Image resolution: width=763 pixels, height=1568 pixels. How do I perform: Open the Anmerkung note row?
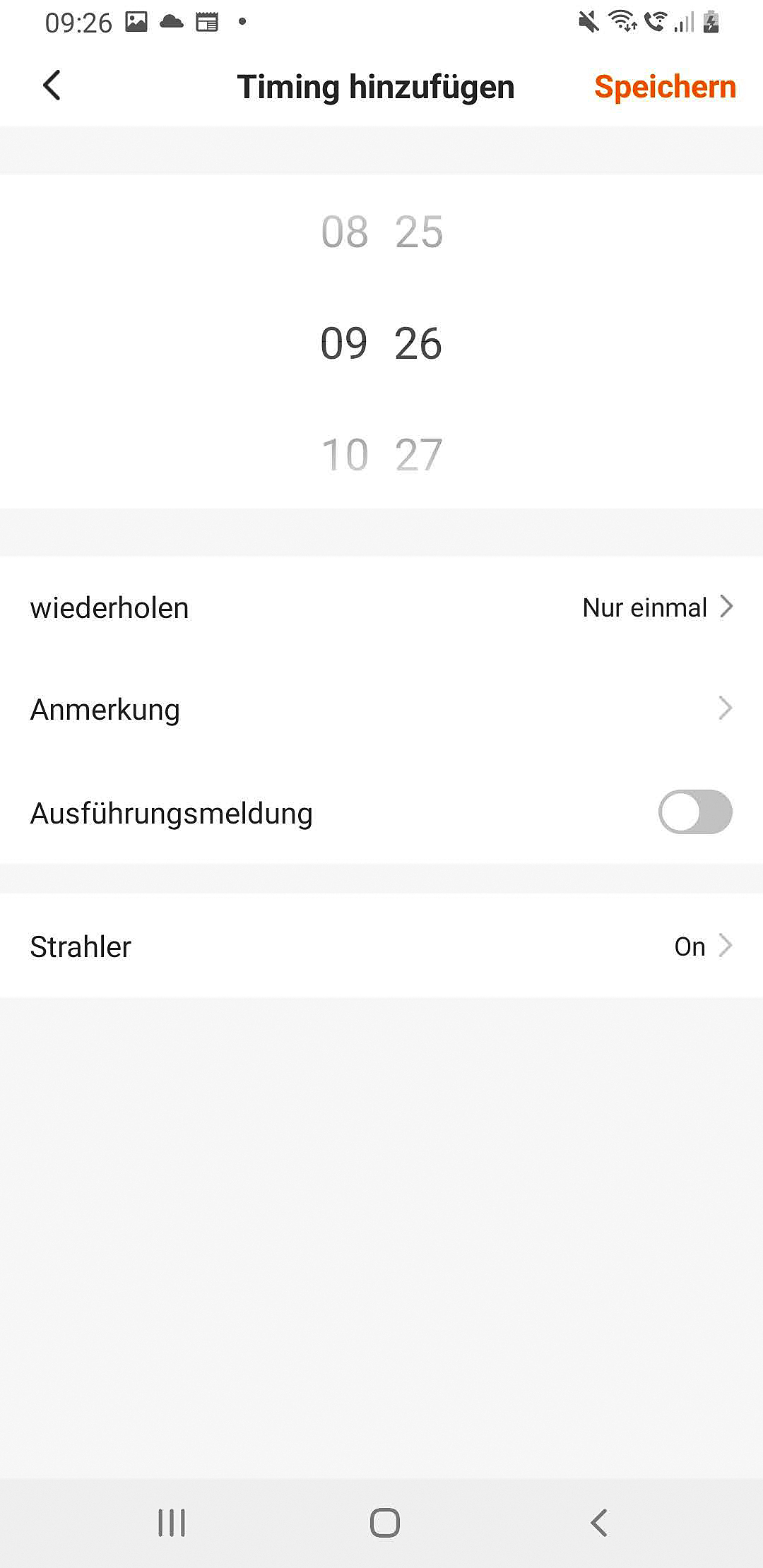(x=381, y=709)
